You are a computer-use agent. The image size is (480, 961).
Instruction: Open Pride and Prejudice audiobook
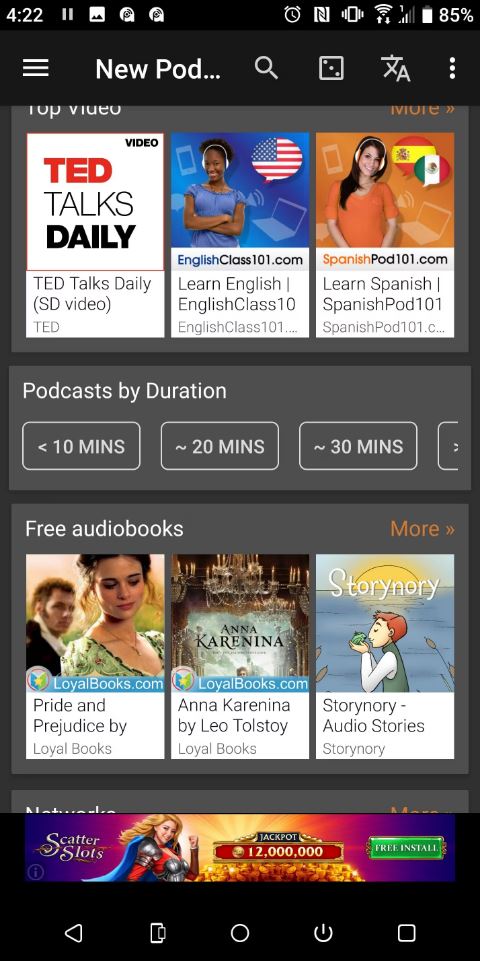tap(95, 656)
